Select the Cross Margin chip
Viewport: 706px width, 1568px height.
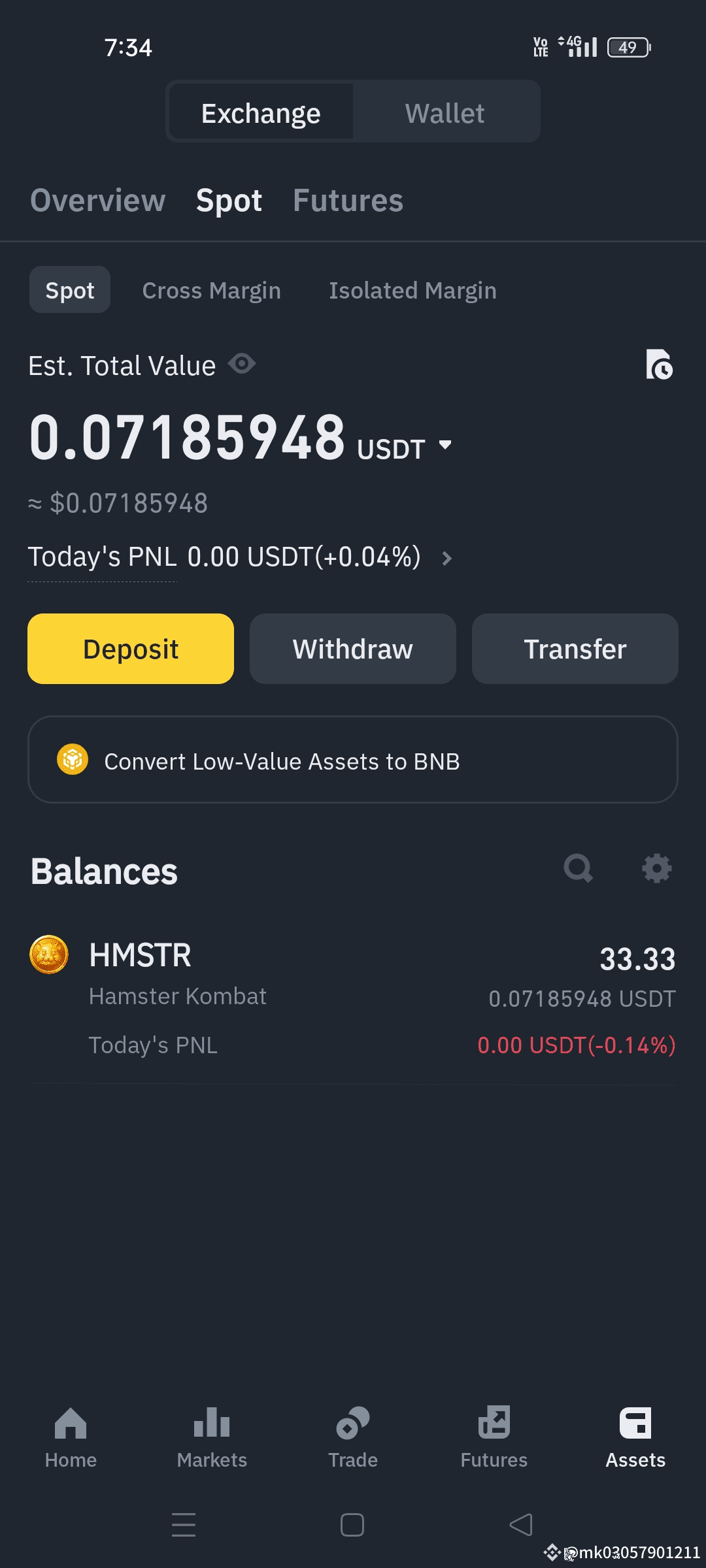pos(211,291)
